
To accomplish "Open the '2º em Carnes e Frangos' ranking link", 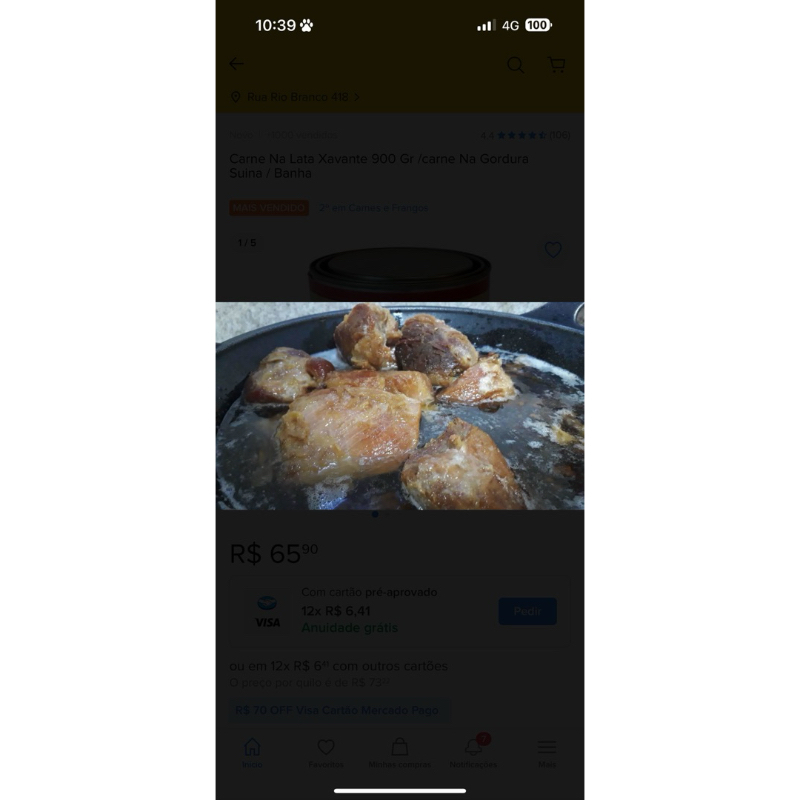I will pyautogui.click(x=374, y=208).
